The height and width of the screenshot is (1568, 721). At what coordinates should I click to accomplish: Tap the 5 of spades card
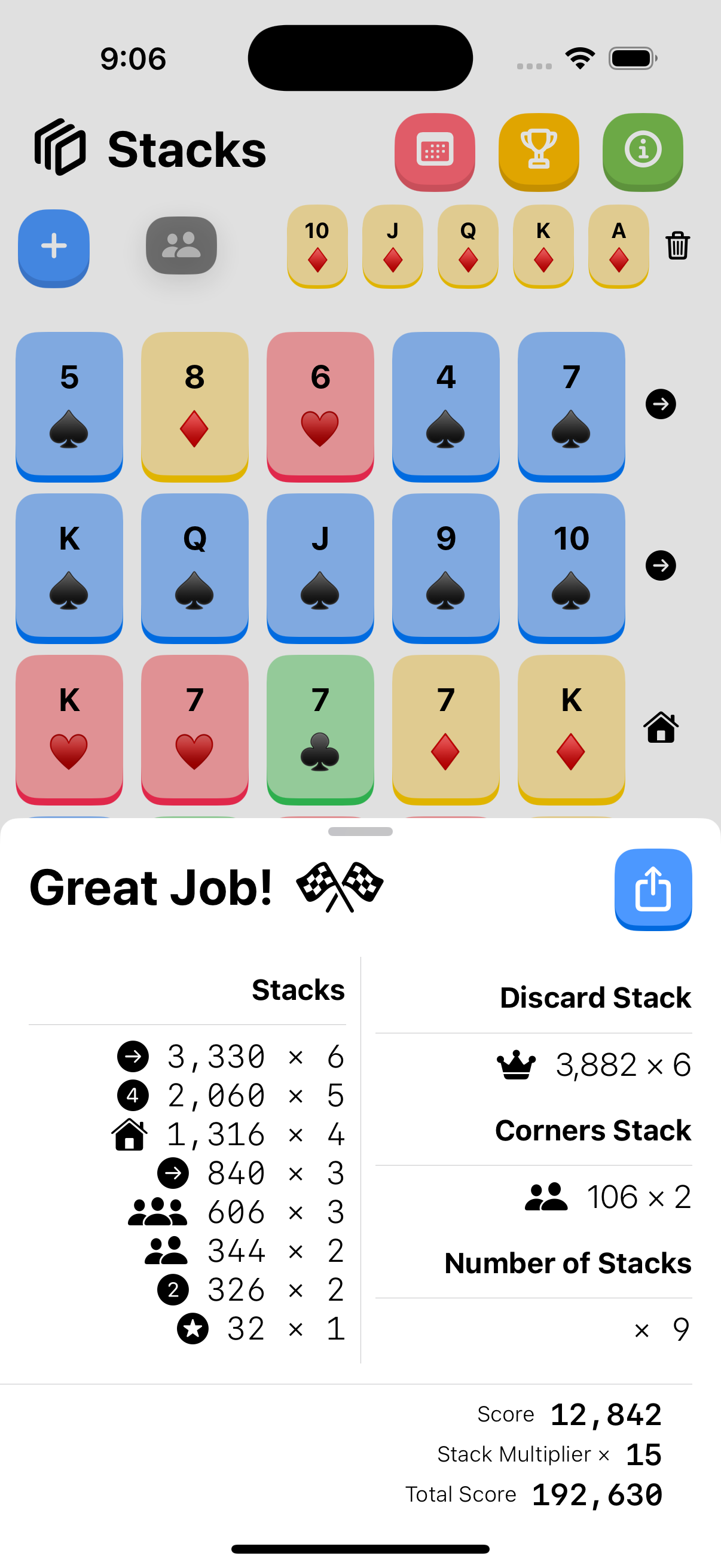pos(69,405)
